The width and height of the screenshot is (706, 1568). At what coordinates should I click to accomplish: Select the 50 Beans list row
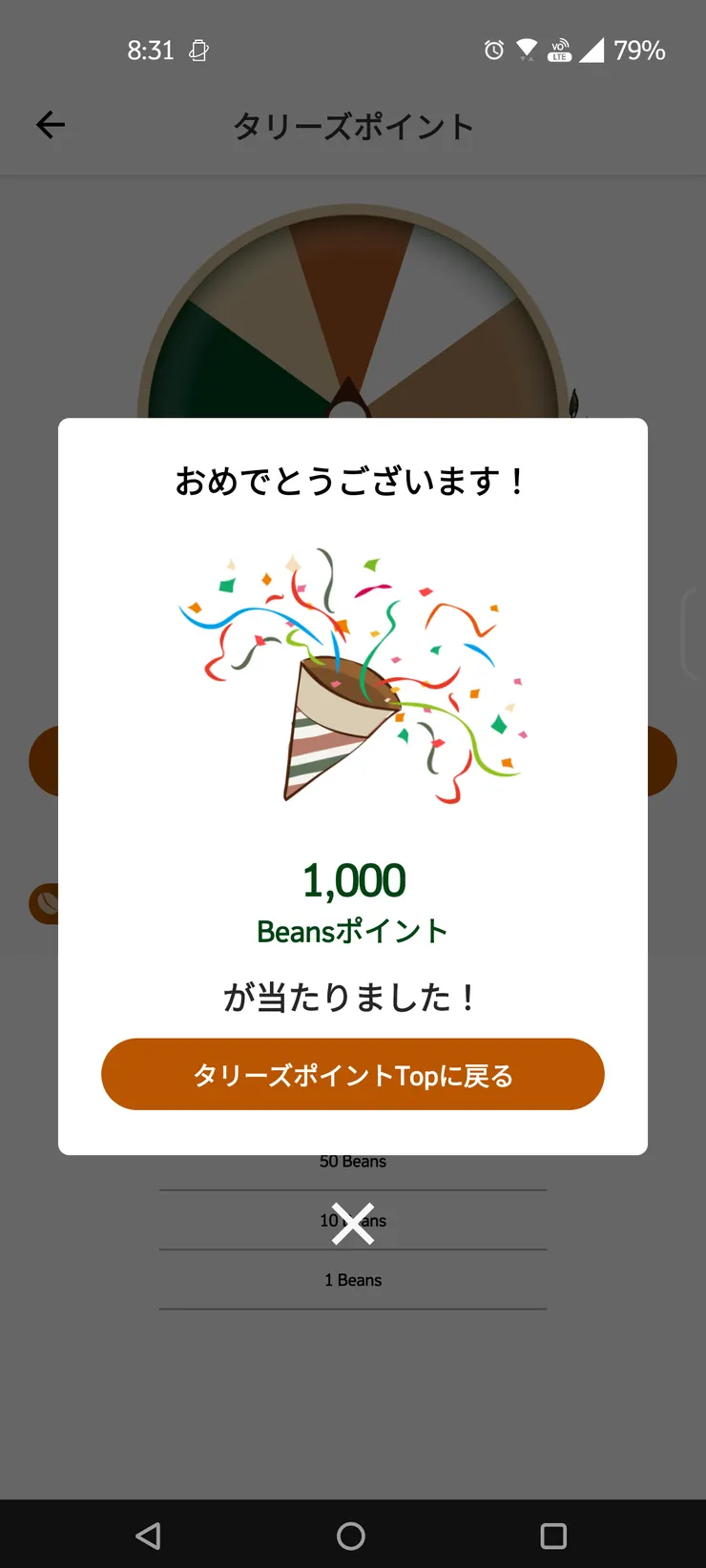(353, 1161)
